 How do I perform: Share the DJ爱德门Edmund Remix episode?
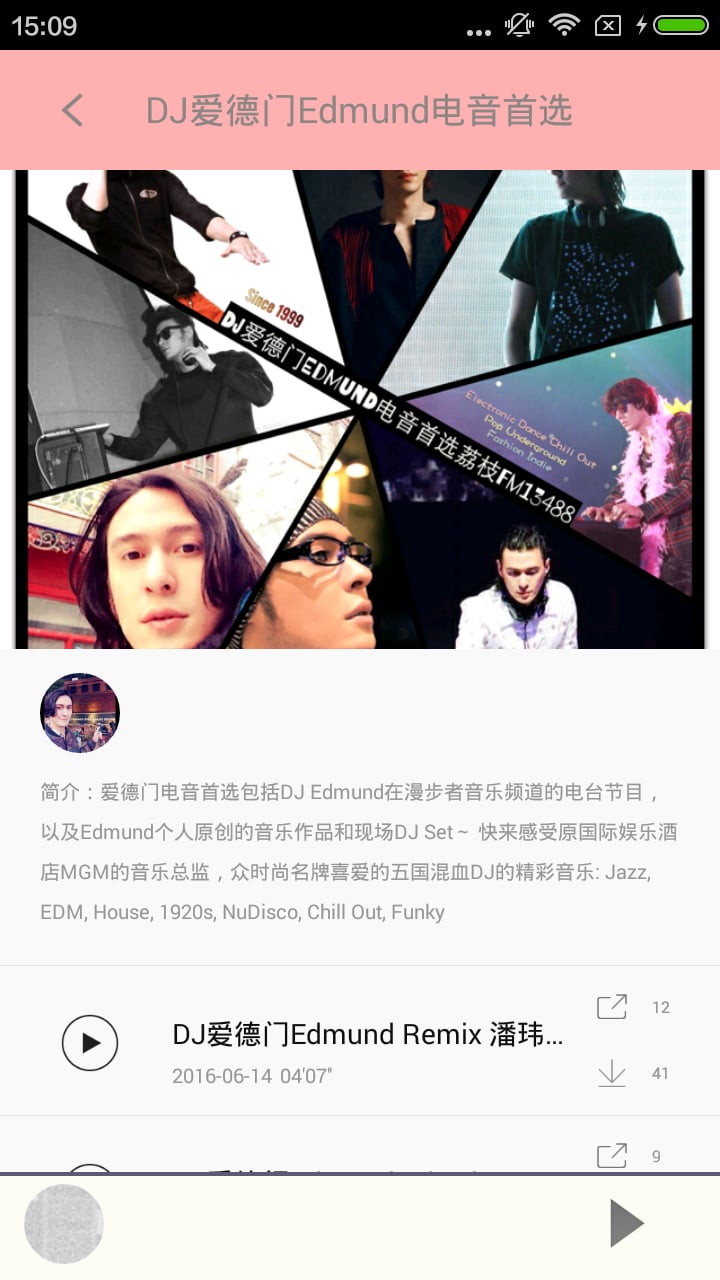611,1006
